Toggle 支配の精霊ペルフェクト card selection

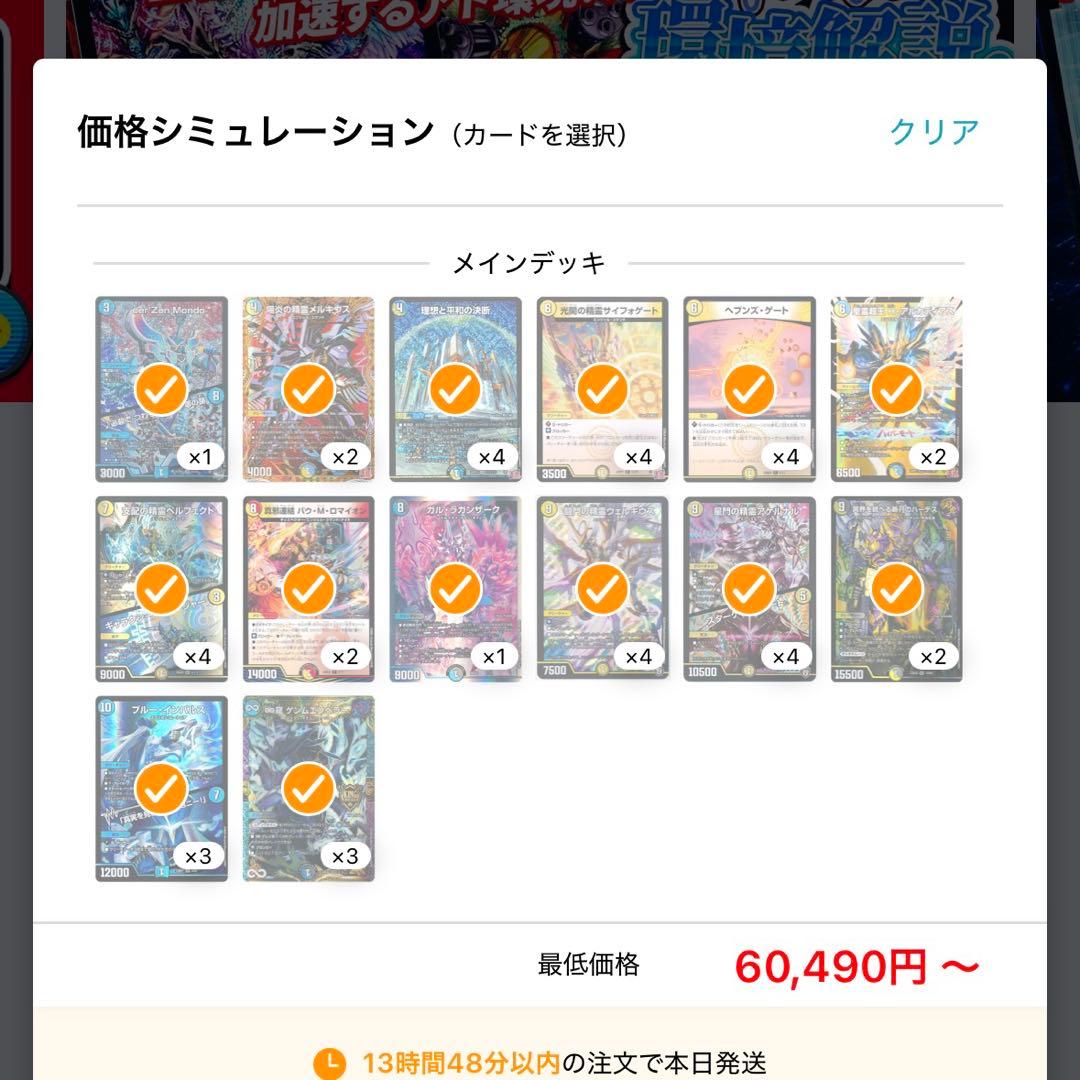coord(161,589)
